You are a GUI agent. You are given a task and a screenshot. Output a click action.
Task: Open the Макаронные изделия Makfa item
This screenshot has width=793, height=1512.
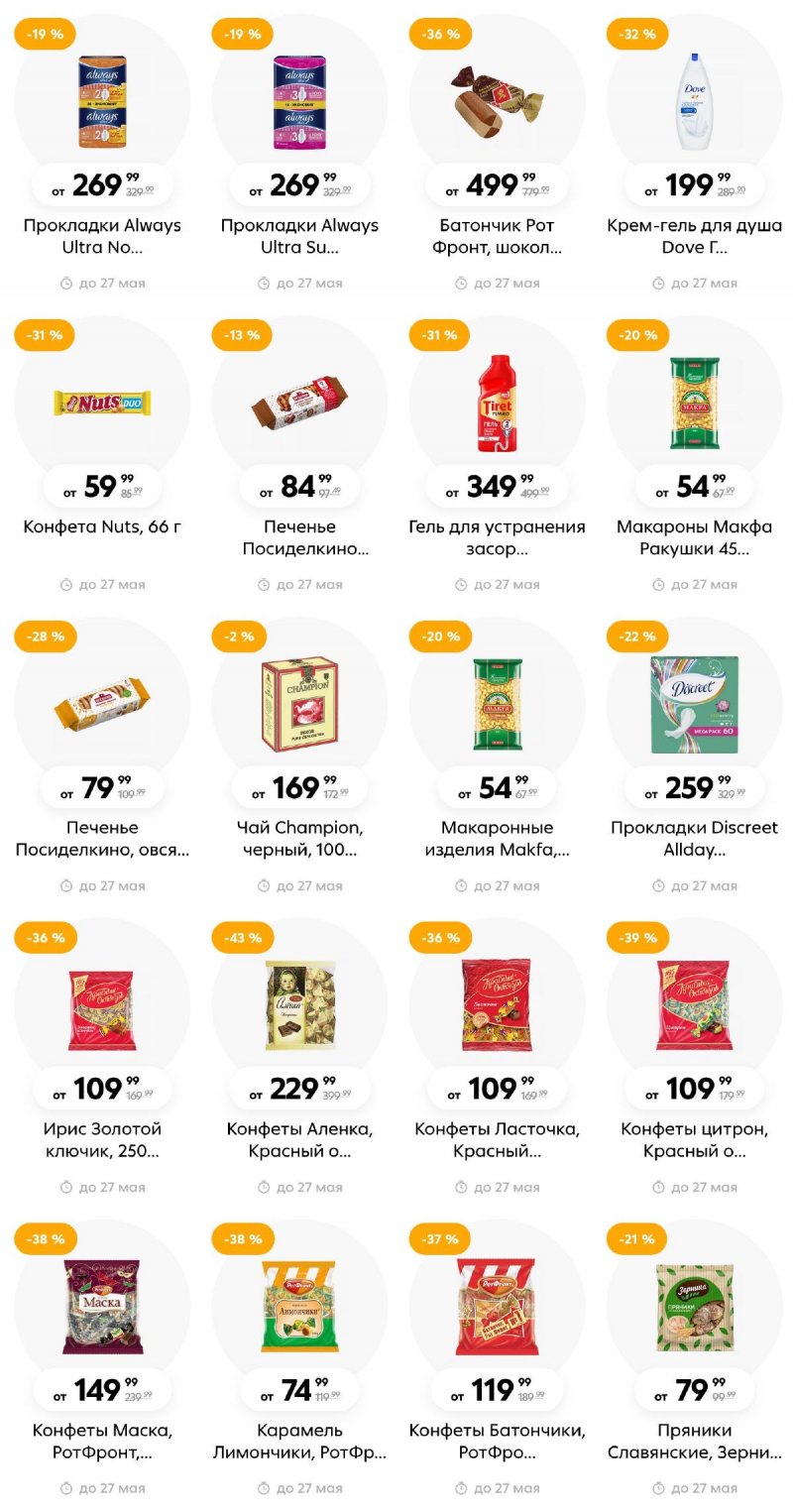[497, 704]
